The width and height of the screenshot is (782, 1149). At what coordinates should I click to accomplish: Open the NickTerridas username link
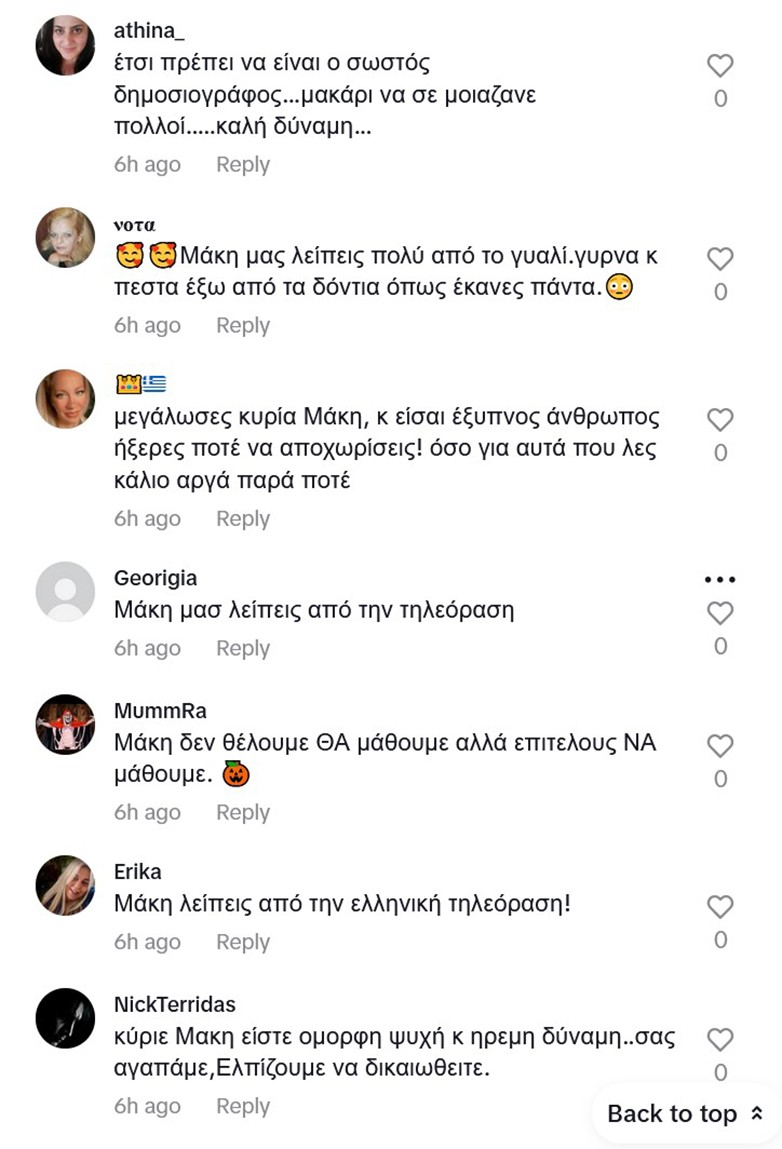175,1004
